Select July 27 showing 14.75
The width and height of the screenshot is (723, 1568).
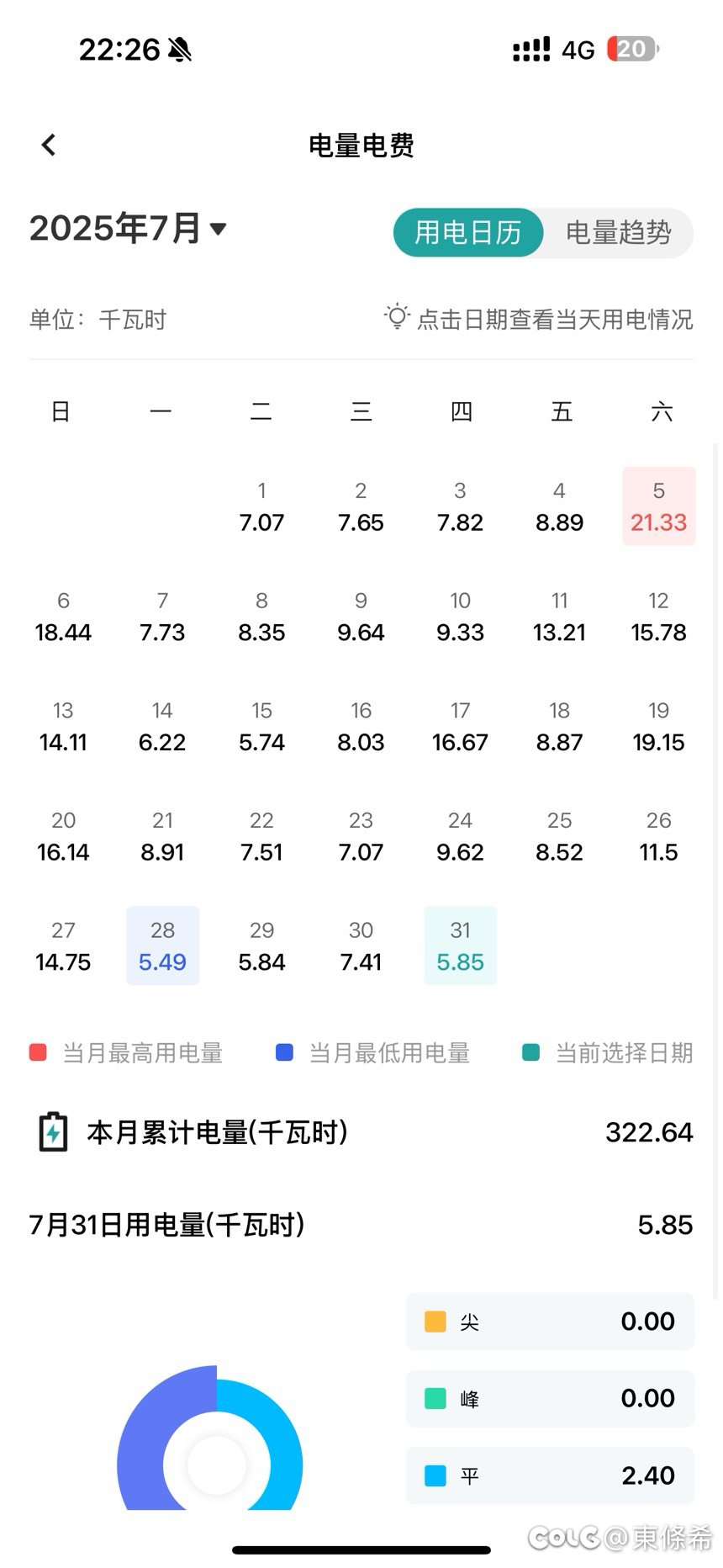pos(63,946)
